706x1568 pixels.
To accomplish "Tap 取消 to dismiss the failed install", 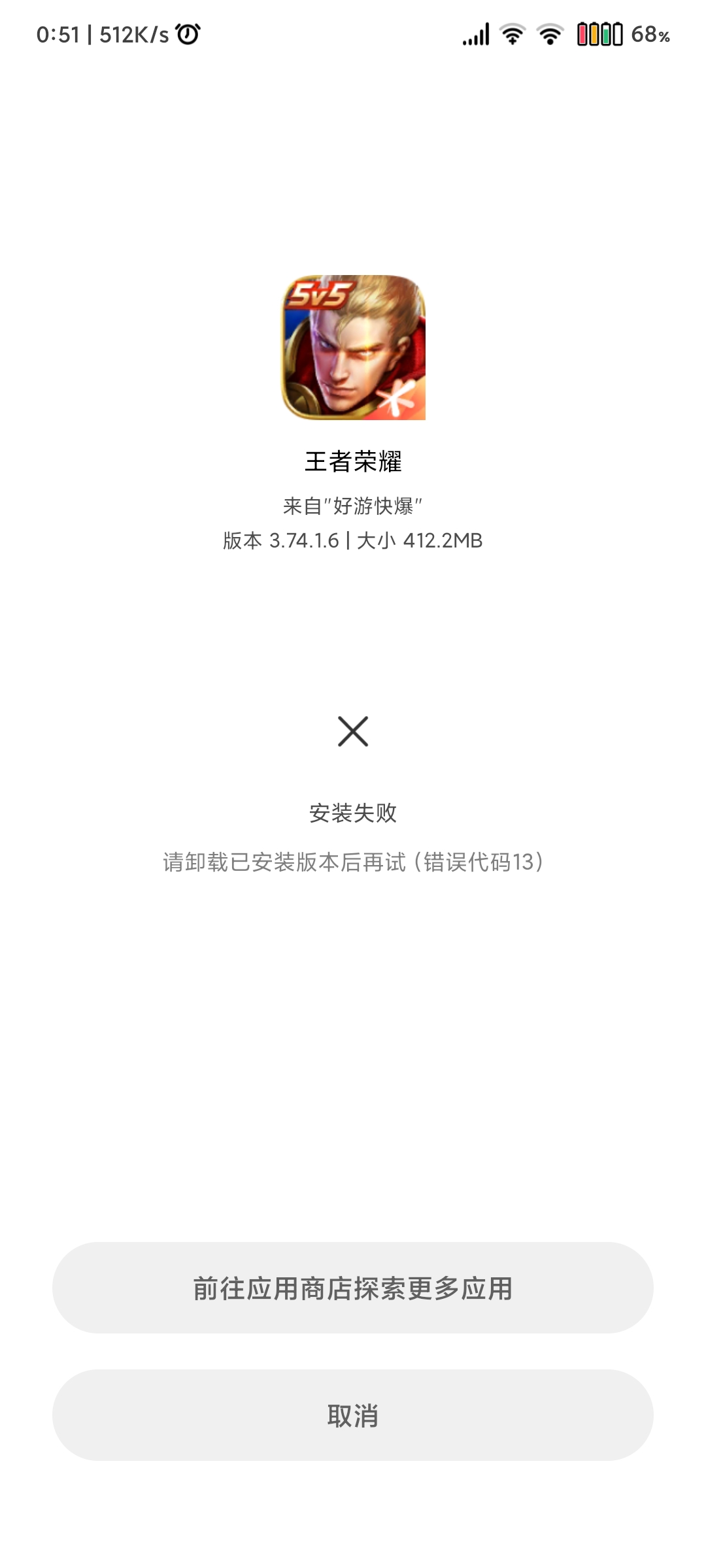I will [x=353, y=1415].
